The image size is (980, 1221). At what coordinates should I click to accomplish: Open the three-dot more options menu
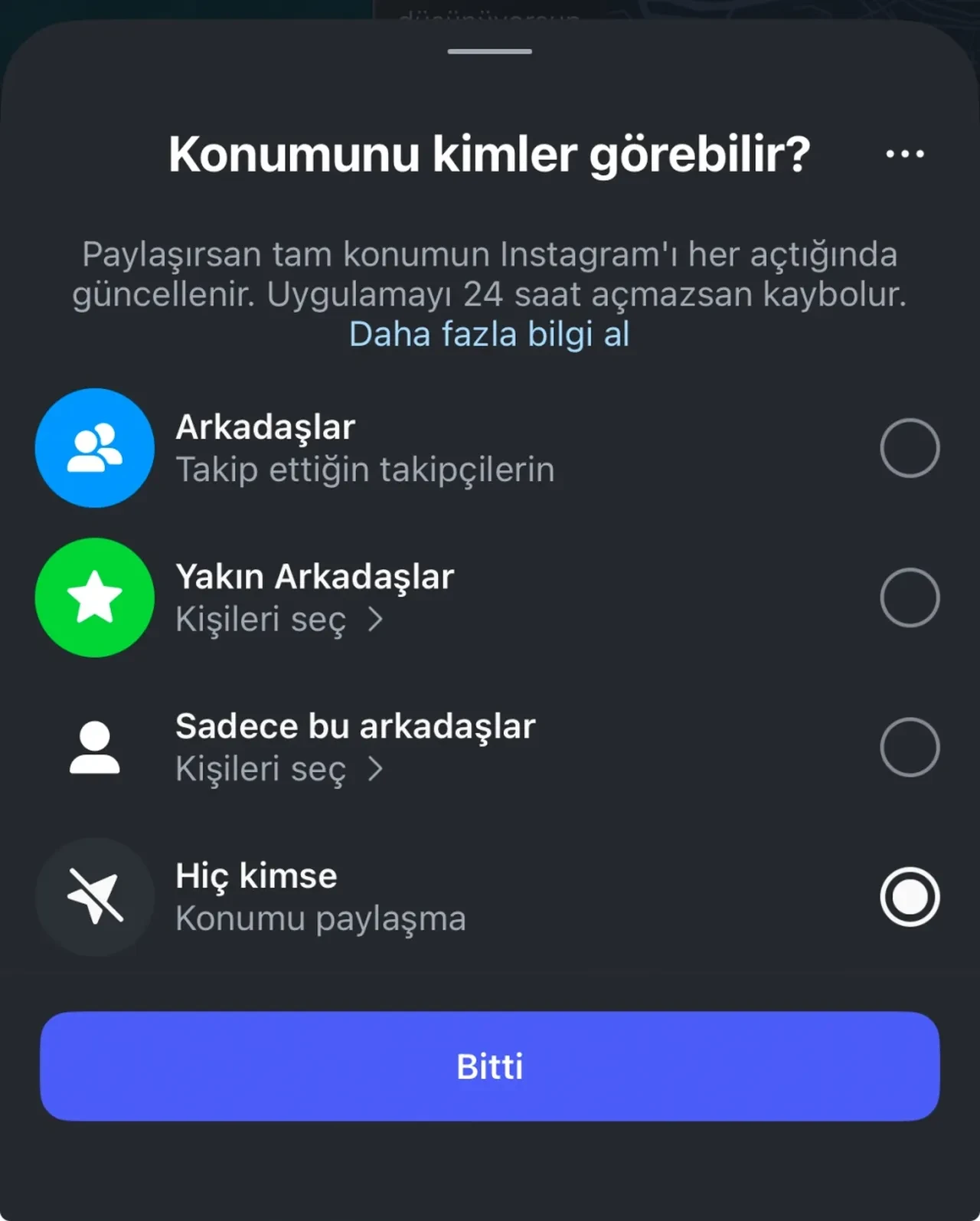pyautogui.click(x=904, y=154)
